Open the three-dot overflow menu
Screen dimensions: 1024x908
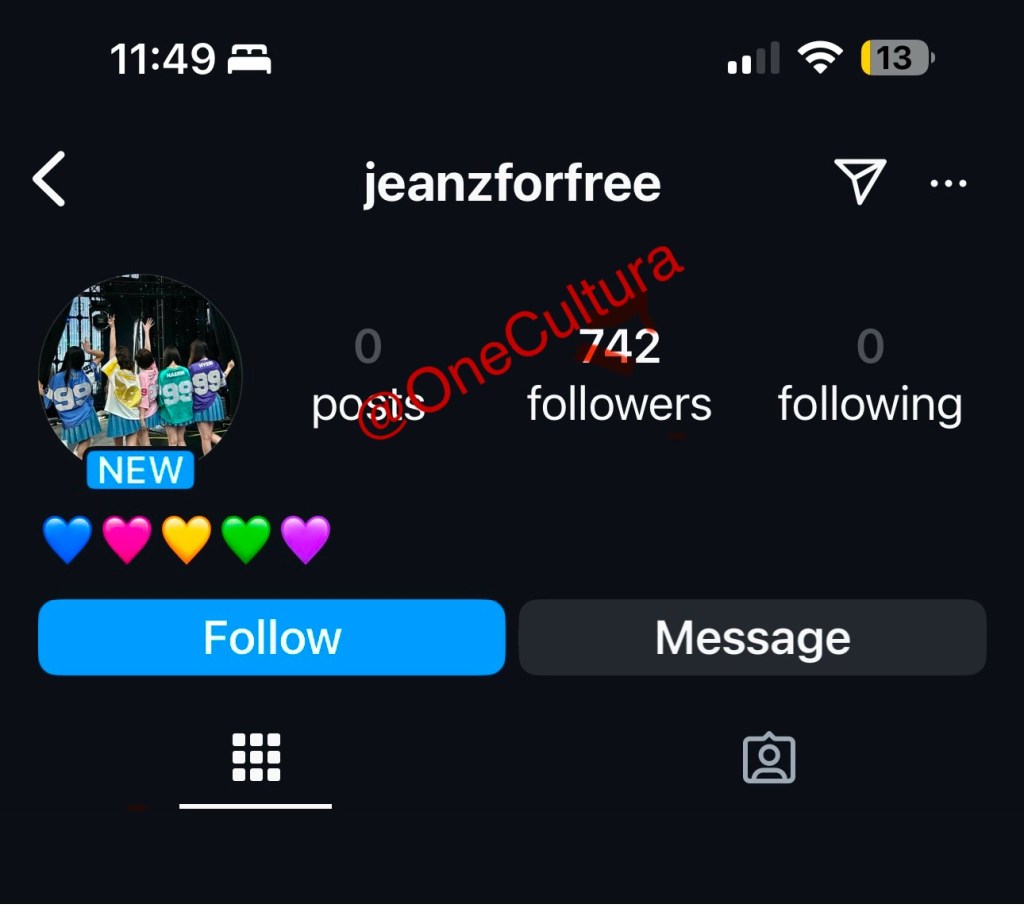(948, 183)
